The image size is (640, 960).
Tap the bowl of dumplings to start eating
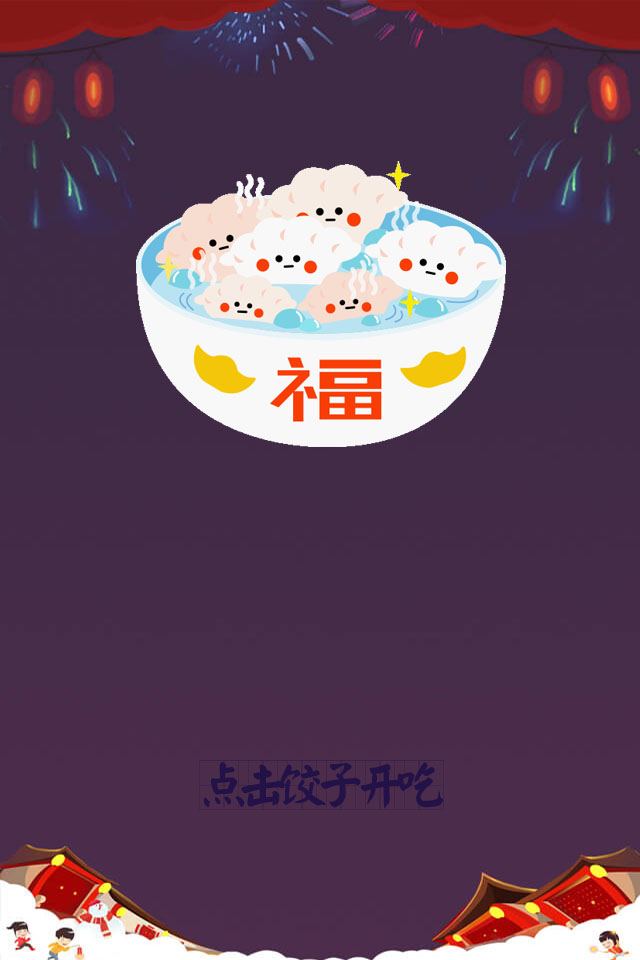tap(320, 310)
